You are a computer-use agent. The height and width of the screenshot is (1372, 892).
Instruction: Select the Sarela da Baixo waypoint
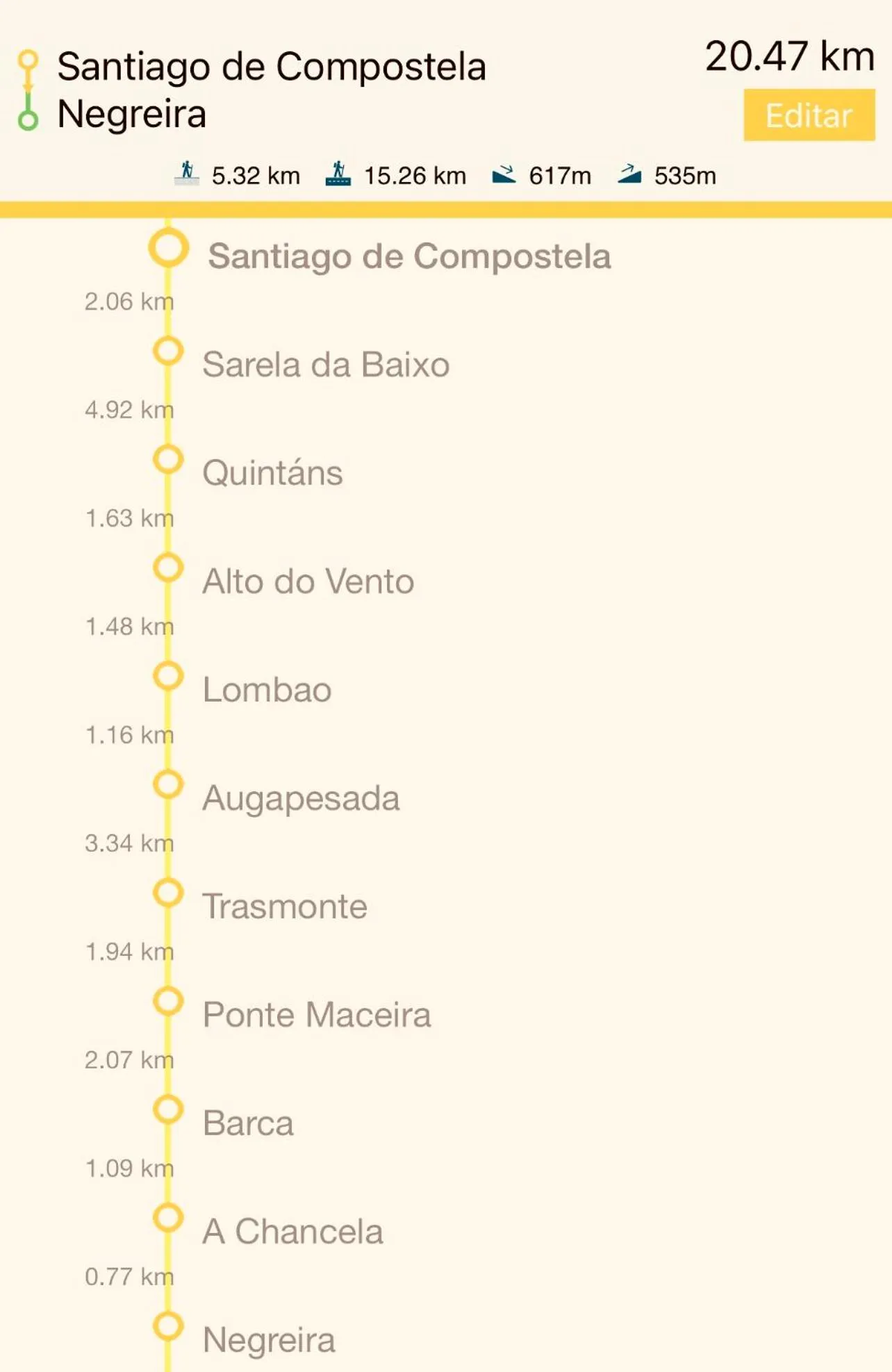pyautogui.click(x=326, y=365)
